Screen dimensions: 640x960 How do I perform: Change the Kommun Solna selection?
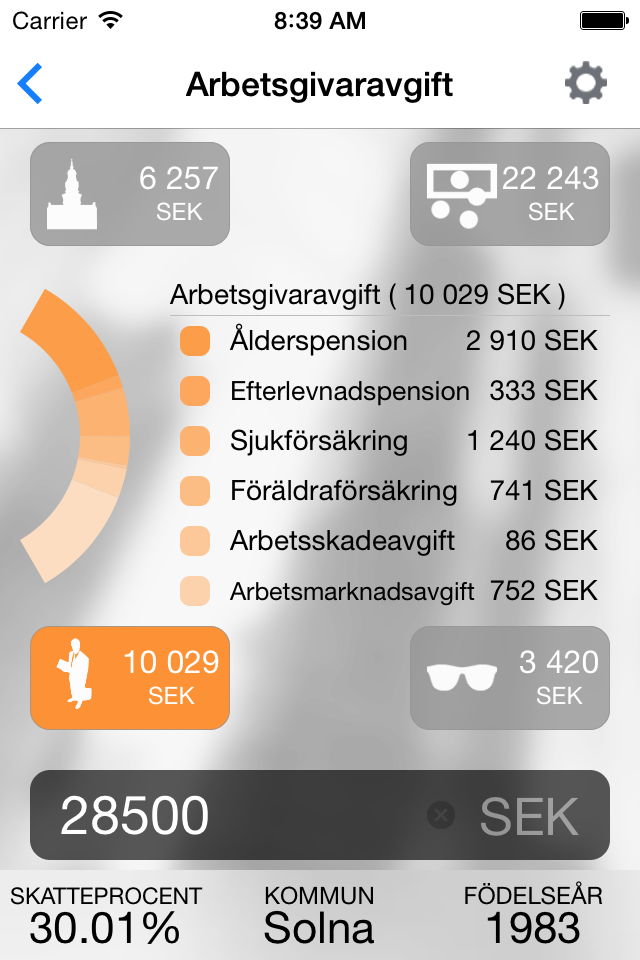point(319,915)
